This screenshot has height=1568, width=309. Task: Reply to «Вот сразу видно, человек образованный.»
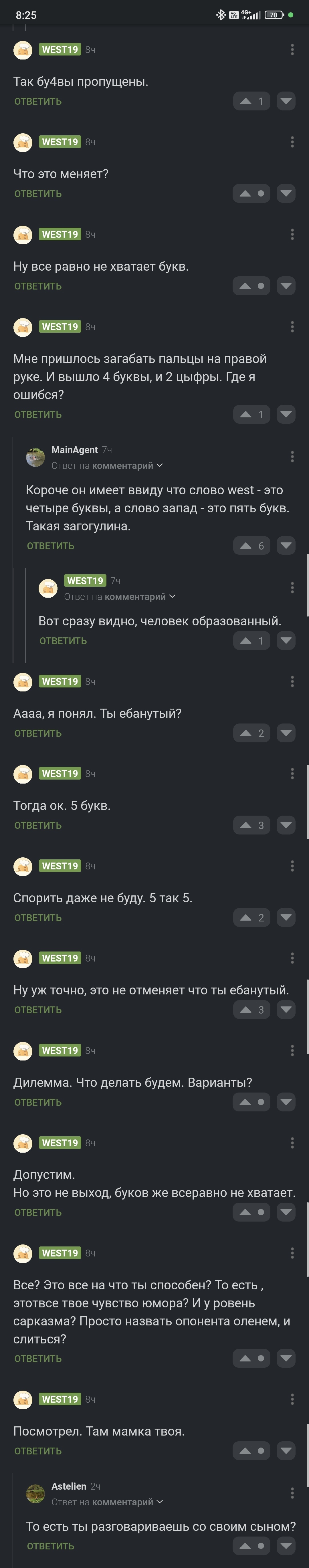tap(63, 641)
